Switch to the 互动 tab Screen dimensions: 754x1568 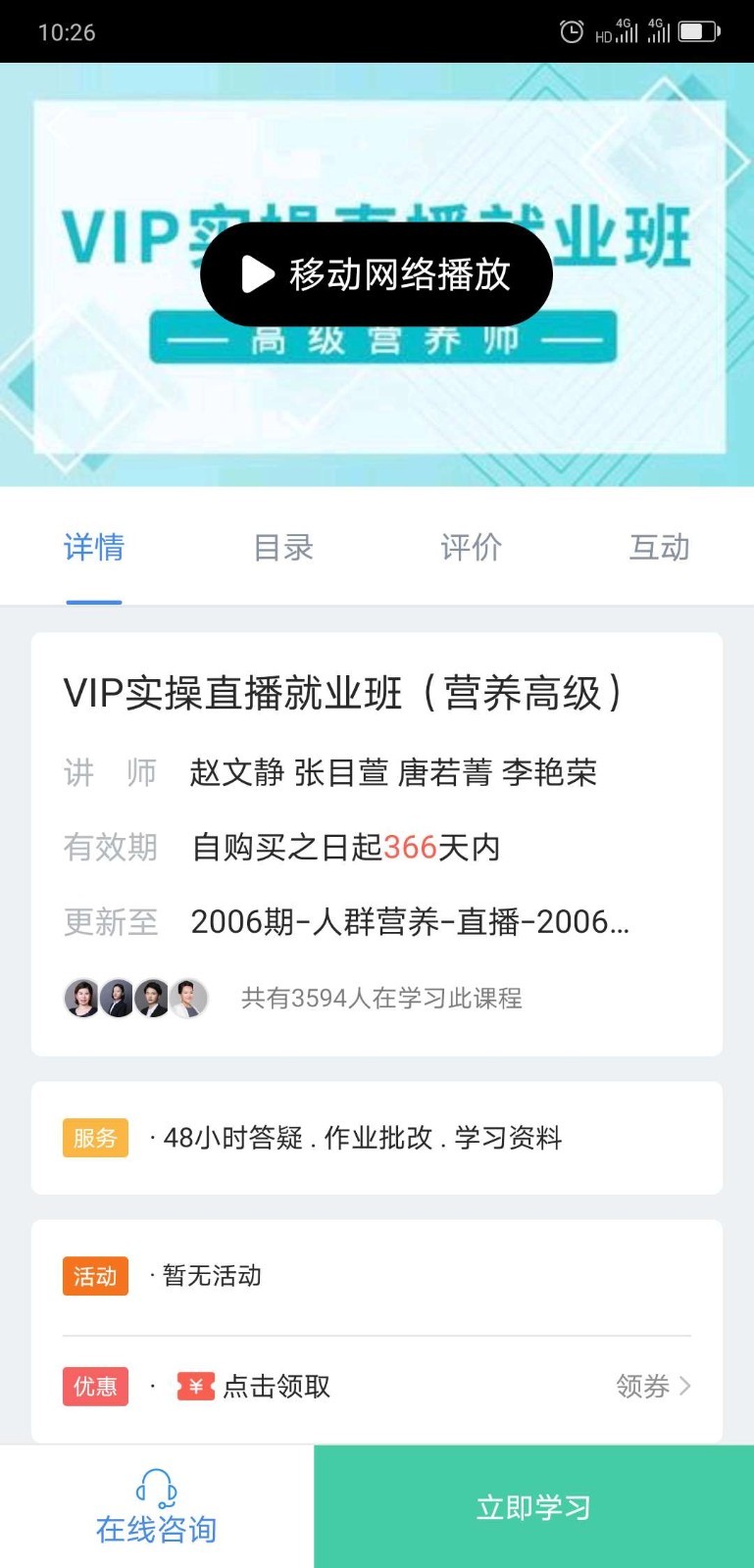659,547
